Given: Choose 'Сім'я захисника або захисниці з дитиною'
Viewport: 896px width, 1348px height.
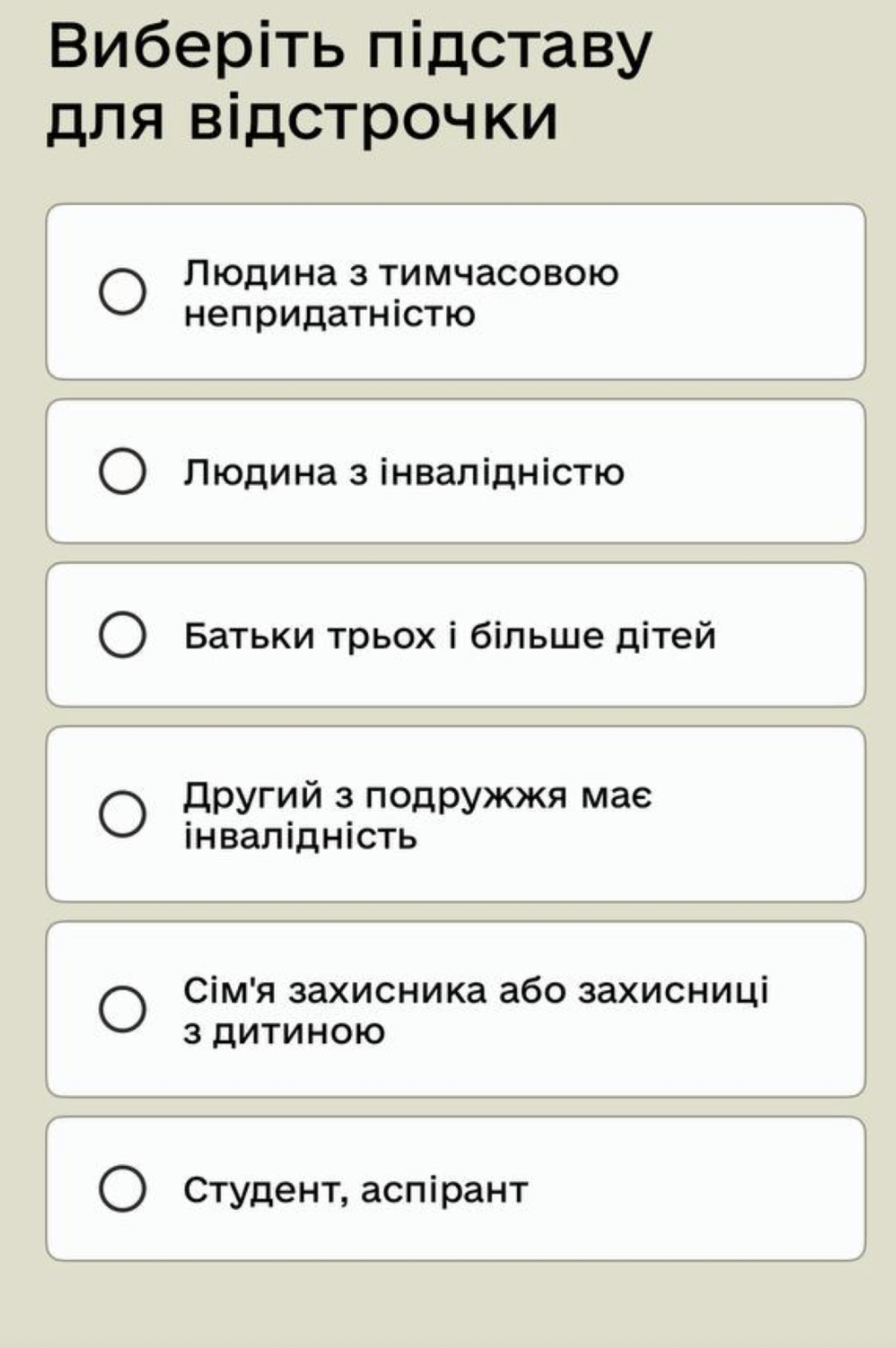Looking at the screenshot, I should point(123,1009).
